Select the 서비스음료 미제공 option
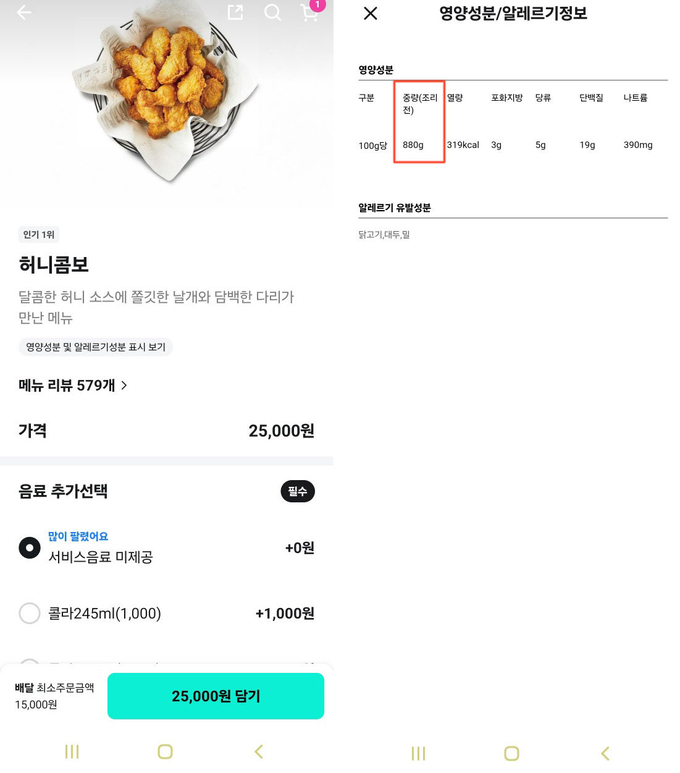The height and width of the screenshot is (773, 680). point(30,548)
